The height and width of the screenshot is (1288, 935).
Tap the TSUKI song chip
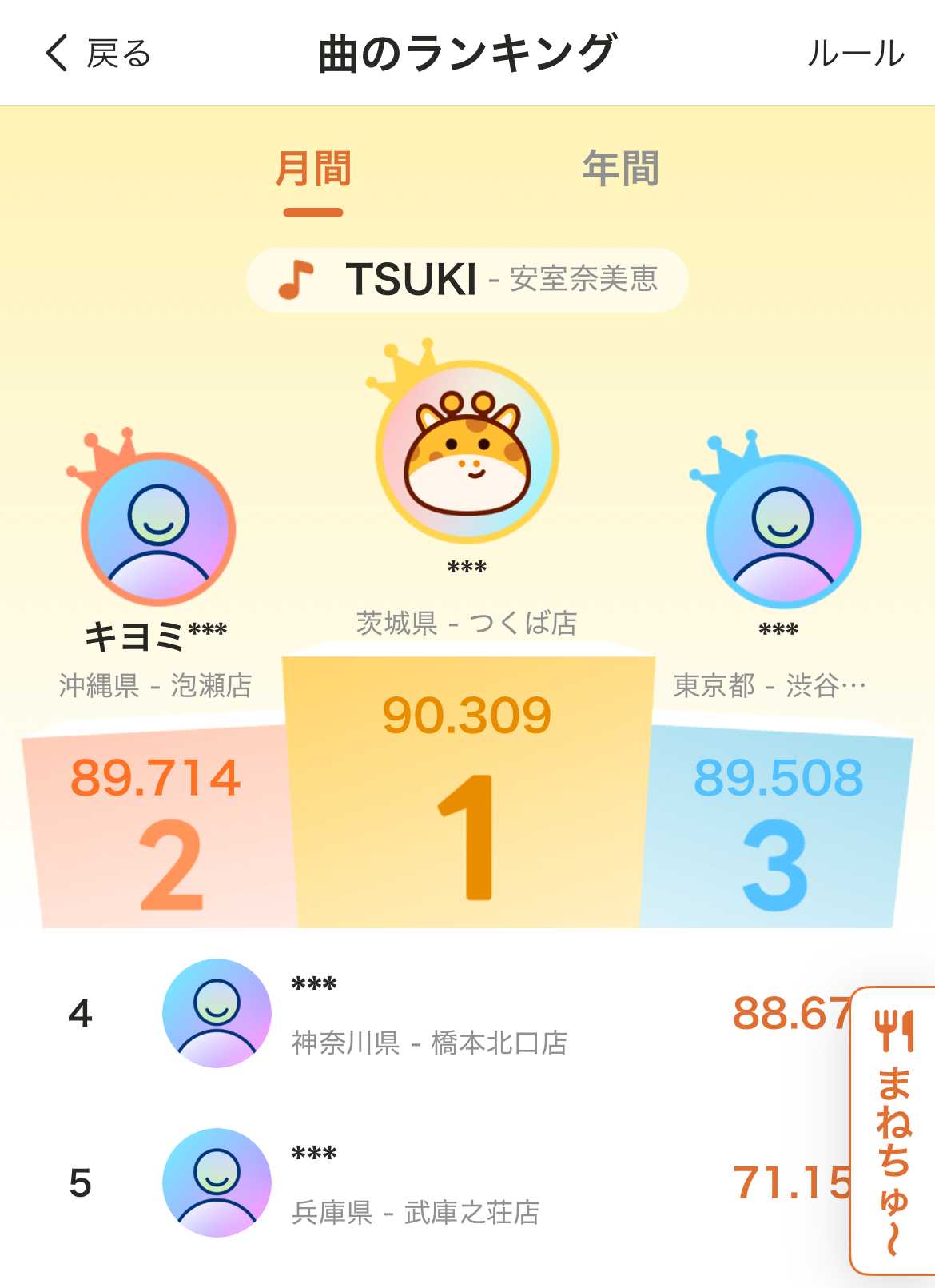(x=467, y=280)
